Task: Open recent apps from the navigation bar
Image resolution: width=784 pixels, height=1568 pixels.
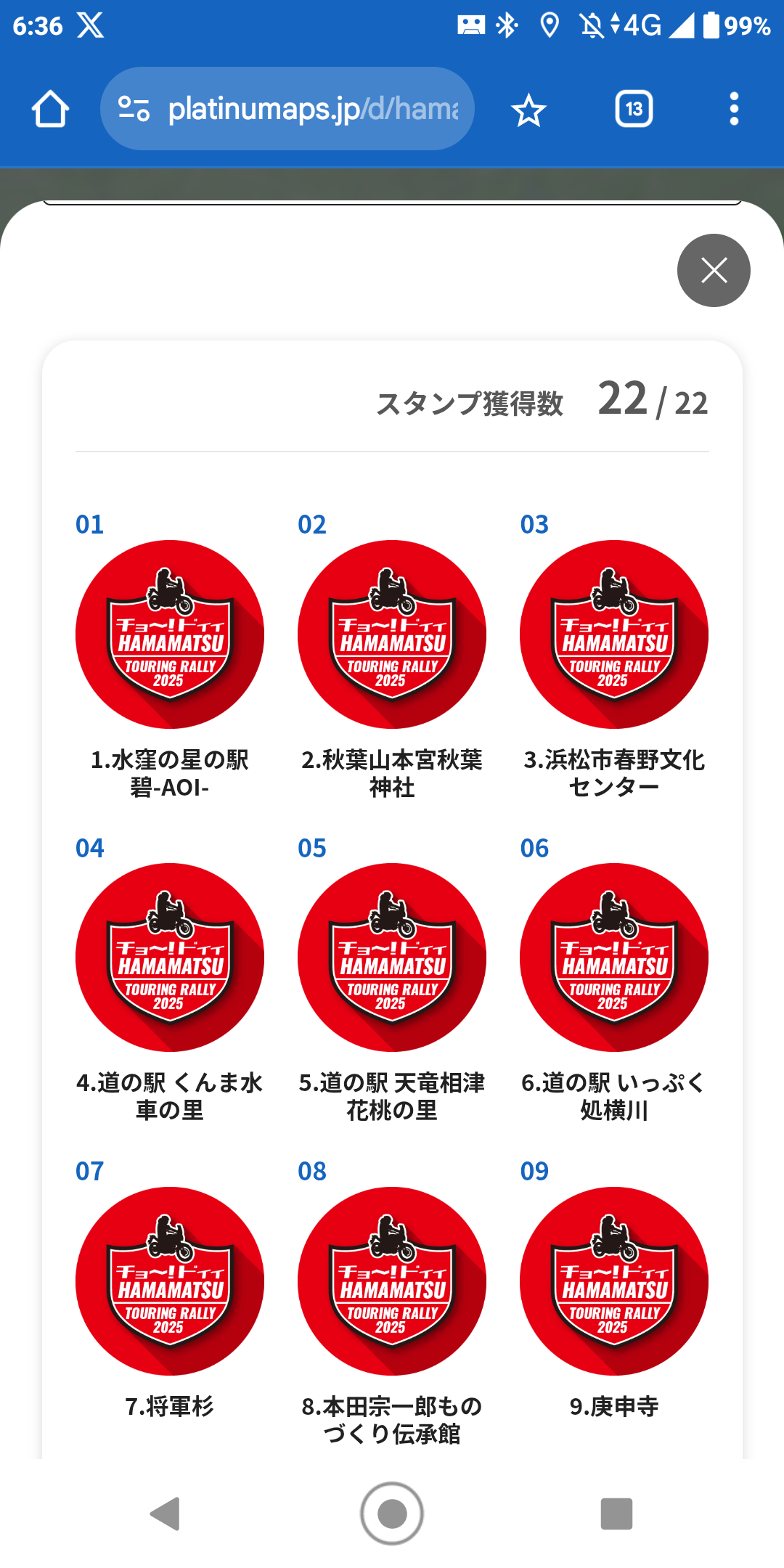Action: [x=616, y=1514]
